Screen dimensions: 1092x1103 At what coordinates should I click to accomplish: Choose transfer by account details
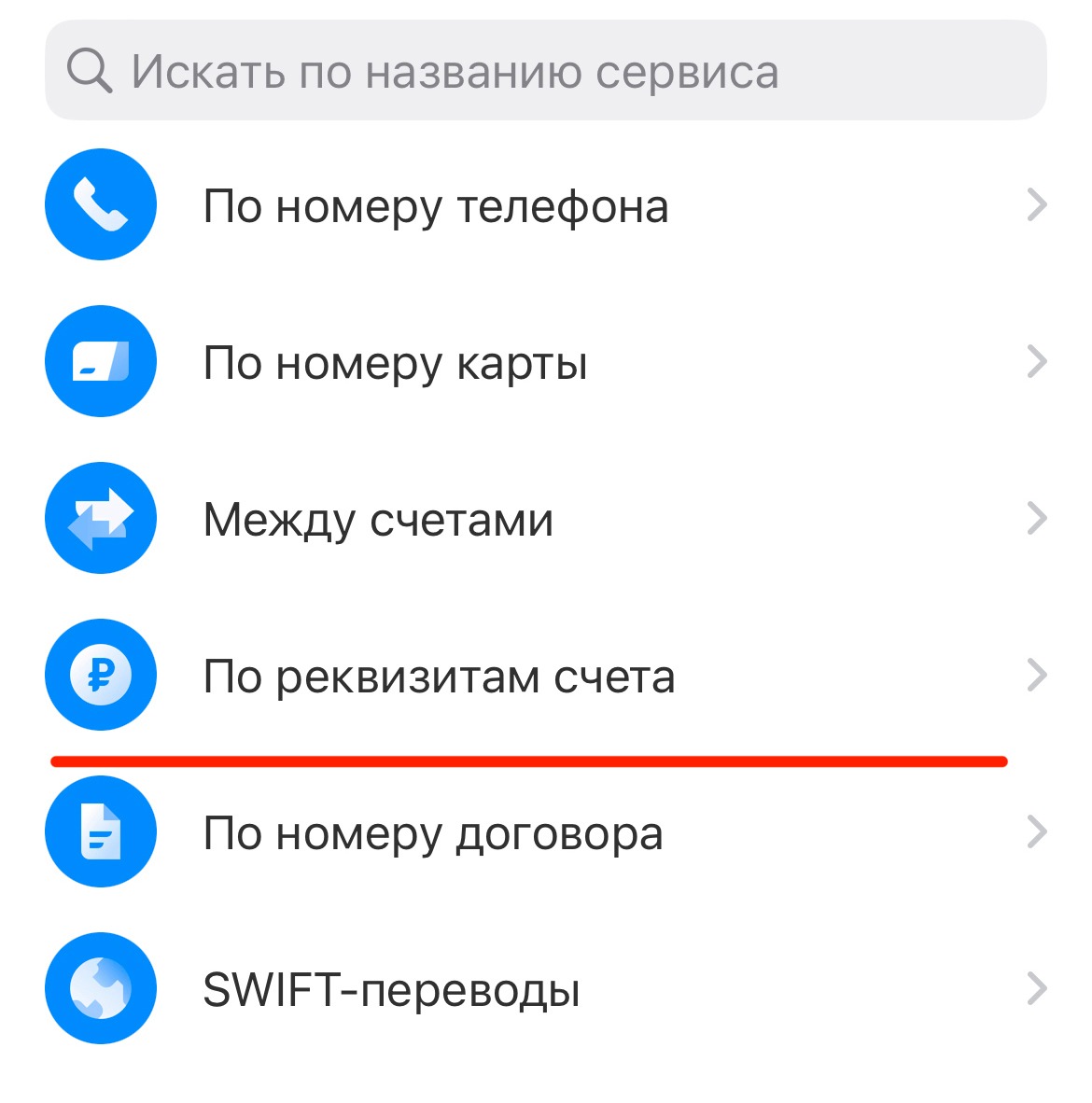tap(439, 677)
